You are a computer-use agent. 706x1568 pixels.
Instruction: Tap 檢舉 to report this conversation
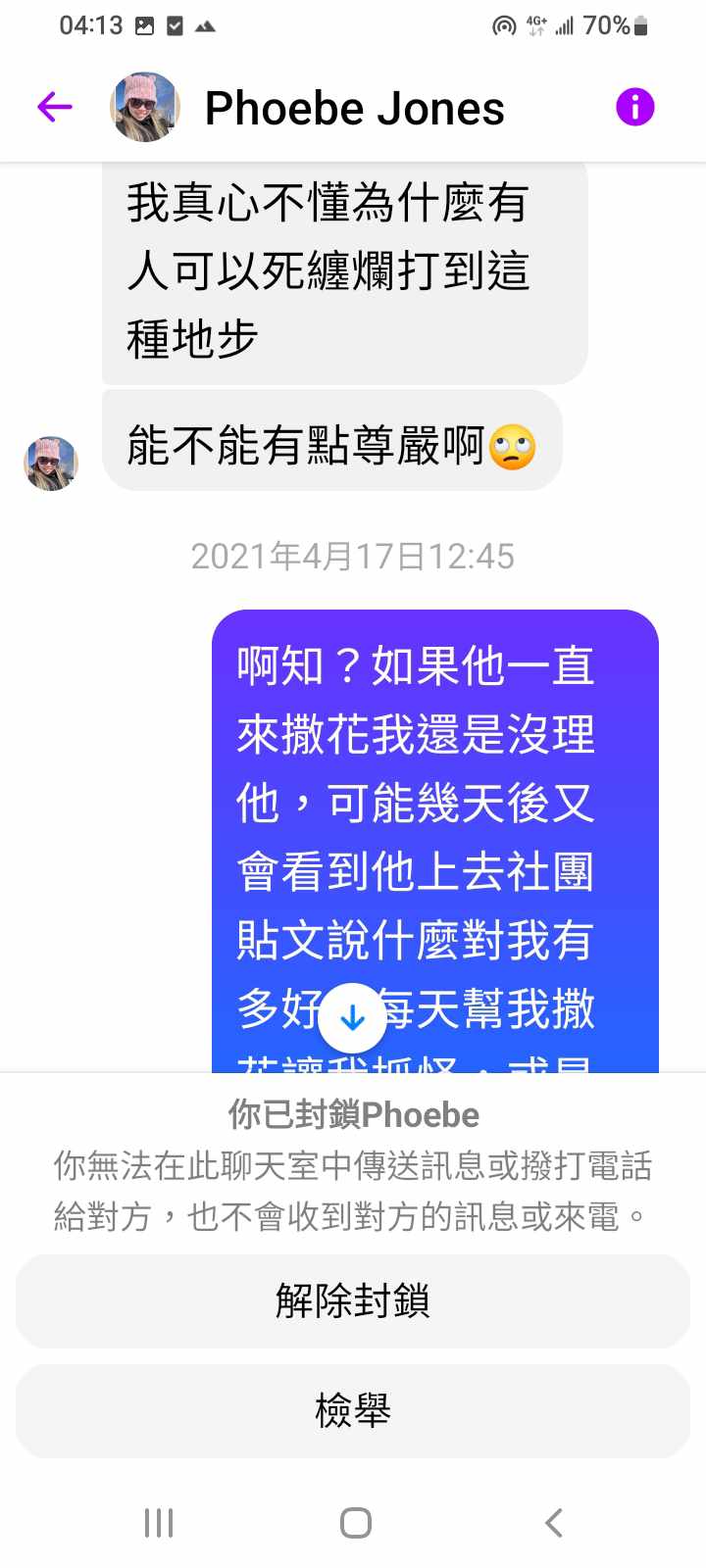(353, 1410)
